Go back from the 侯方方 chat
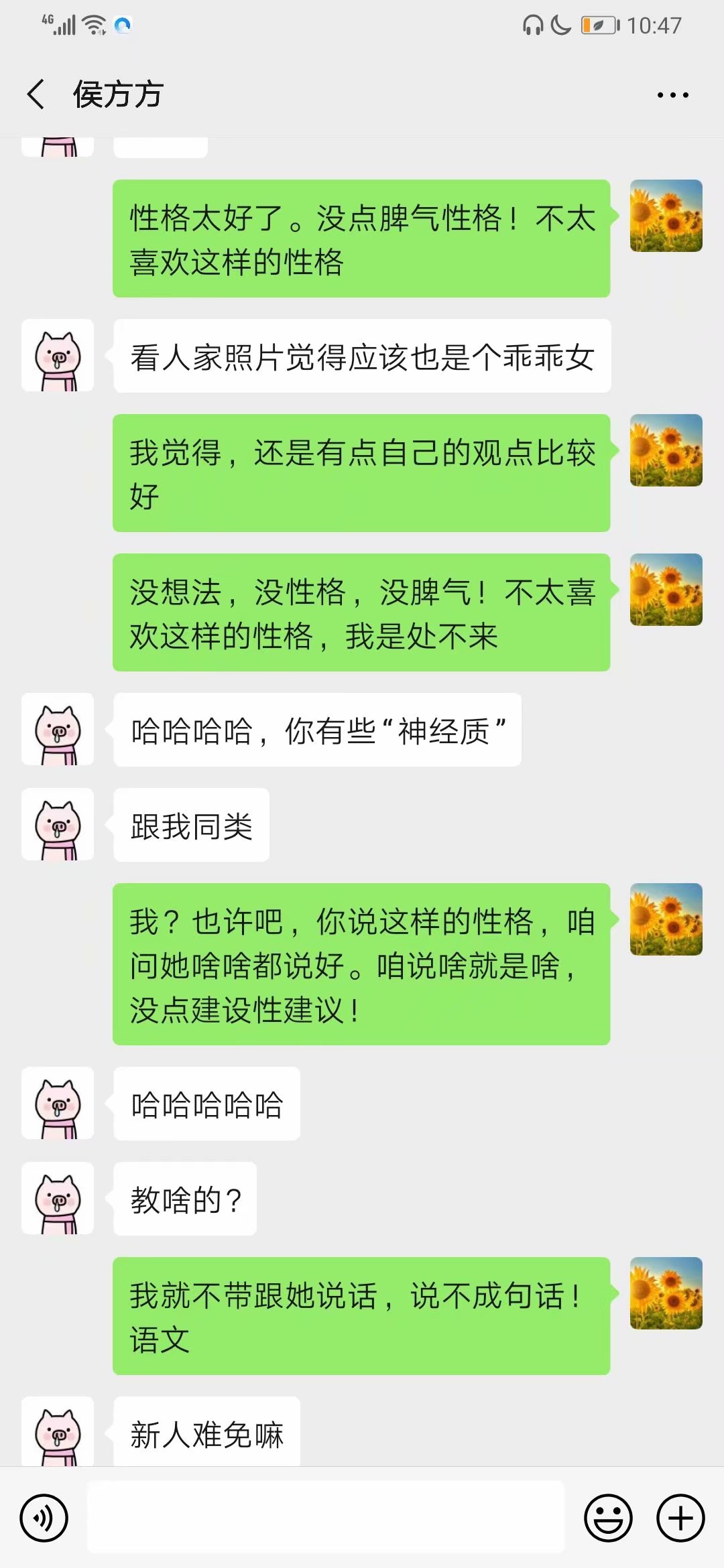This screenshot has height=1568, width=724. tap(36, 94)
